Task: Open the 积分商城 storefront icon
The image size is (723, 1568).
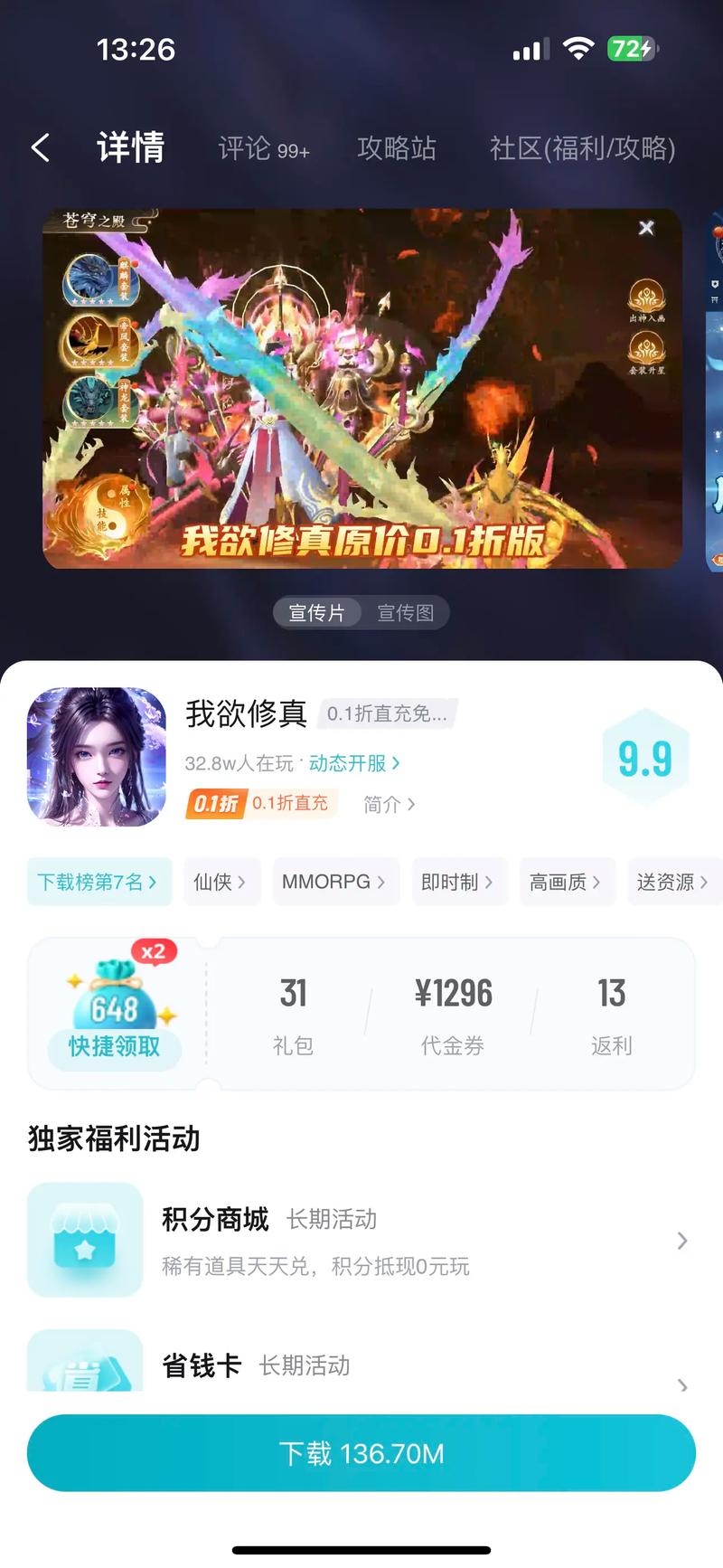Action: [84, 1240]
